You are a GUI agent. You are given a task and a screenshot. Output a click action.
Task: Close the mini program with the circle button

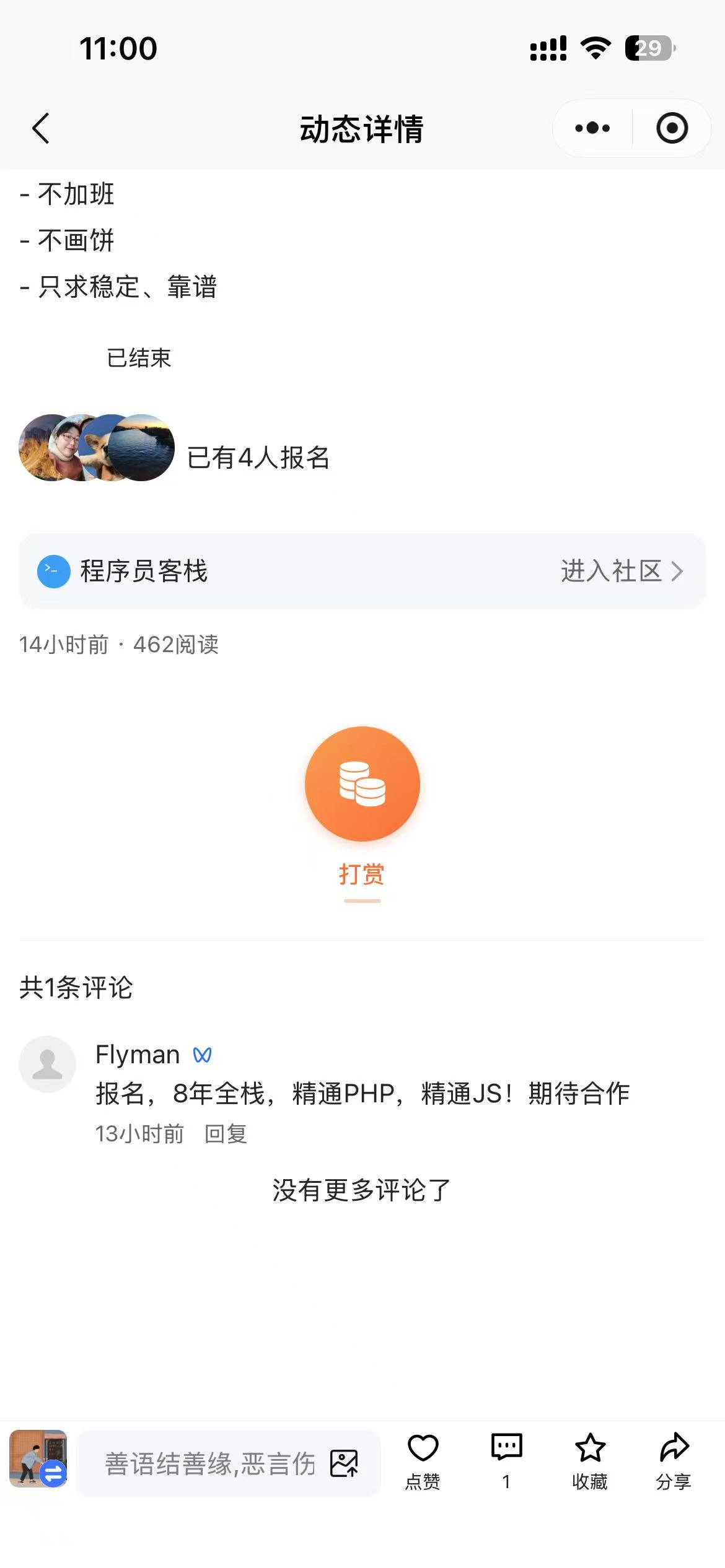[x=672, y=128]
